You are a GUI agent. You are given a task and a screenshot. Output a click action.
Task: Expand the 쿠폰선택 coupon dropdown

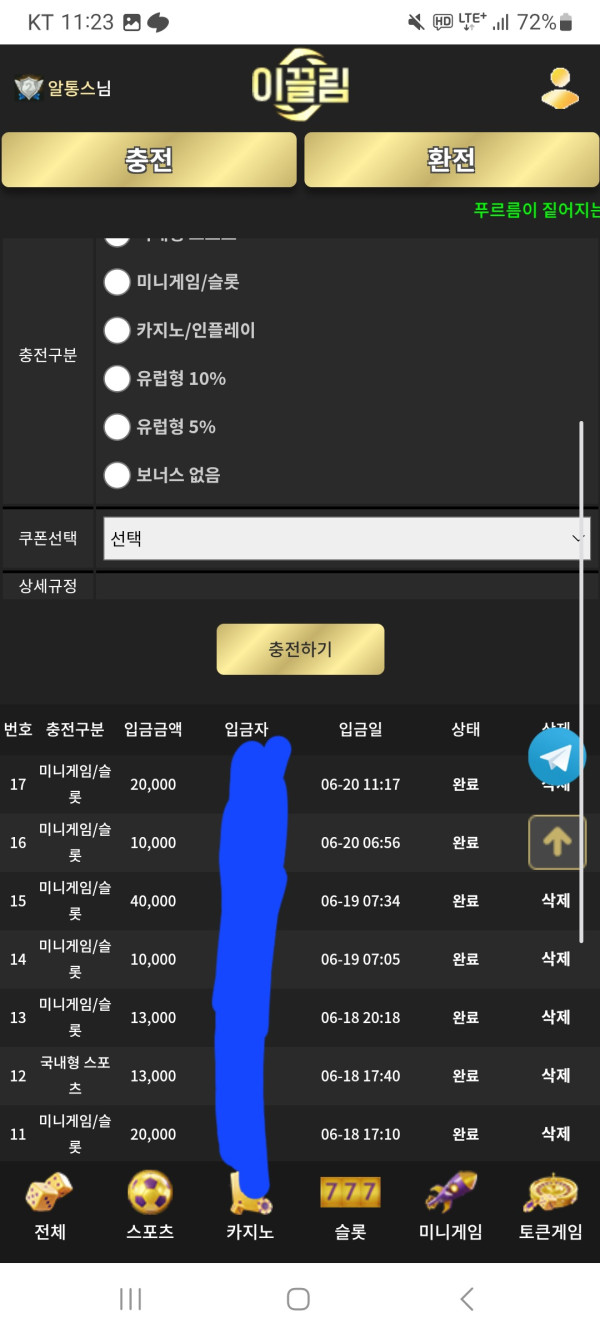(x=346, y=538)
